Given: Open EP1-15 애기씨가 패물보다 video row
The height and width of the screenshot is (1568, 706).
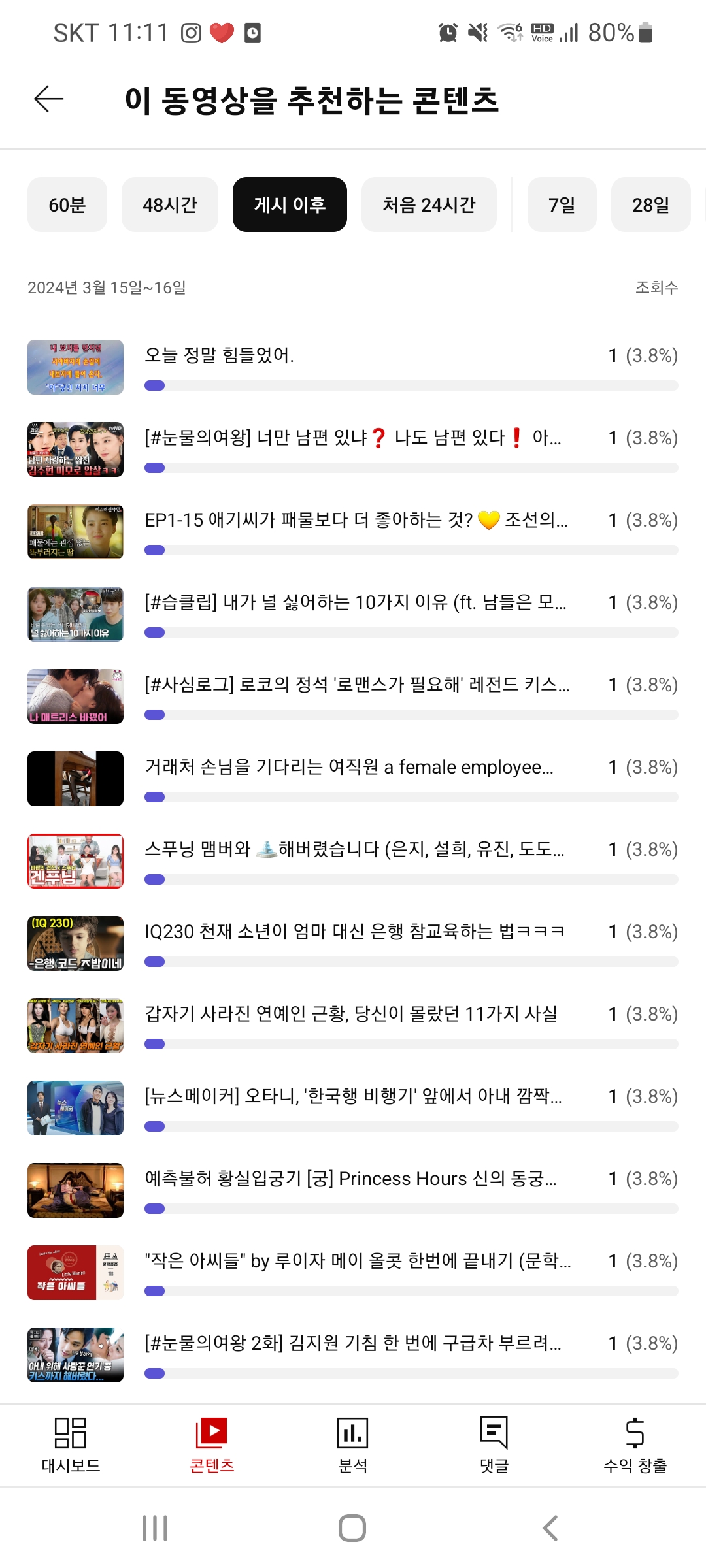Looking at the screenshot, I should (353, 532).
